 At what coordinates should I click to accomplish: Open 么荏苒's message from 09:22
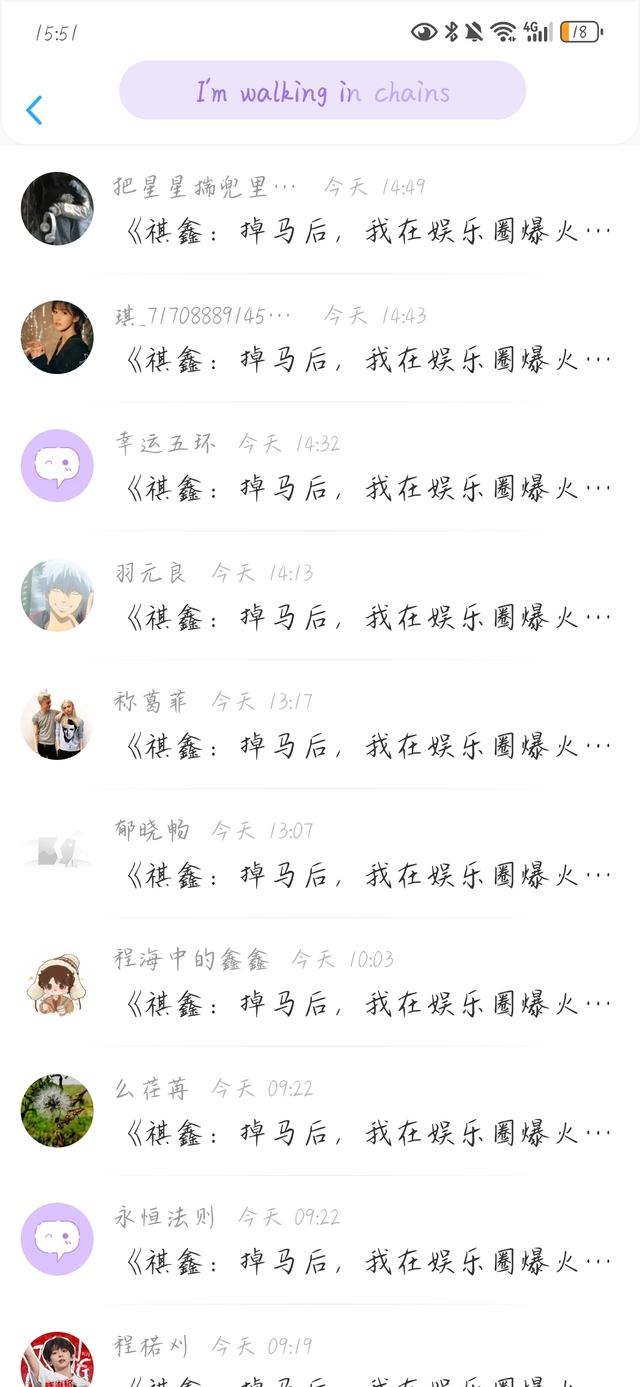click(320, 1112)
